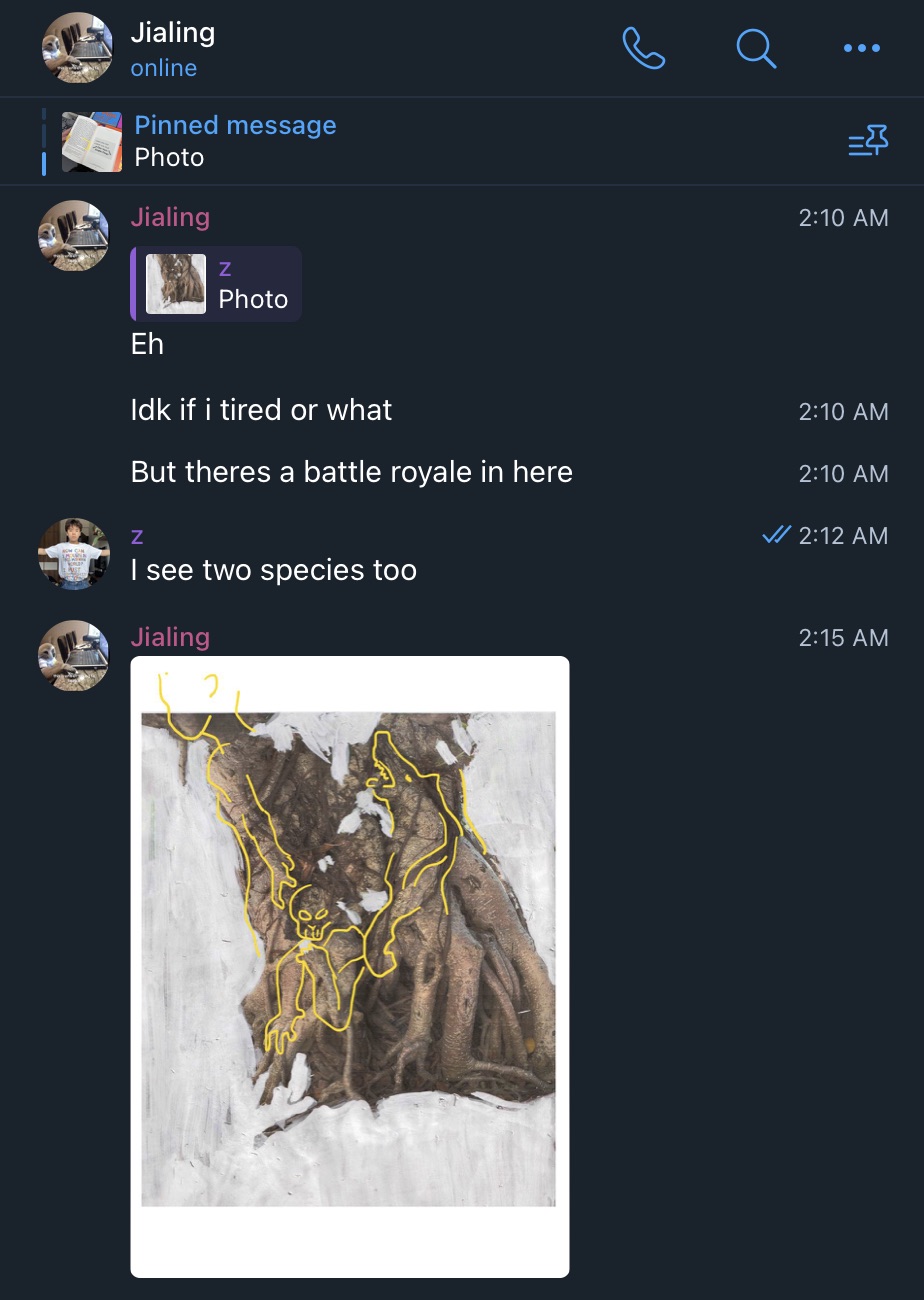Open Jialing's profile from the header

[172, 47]
